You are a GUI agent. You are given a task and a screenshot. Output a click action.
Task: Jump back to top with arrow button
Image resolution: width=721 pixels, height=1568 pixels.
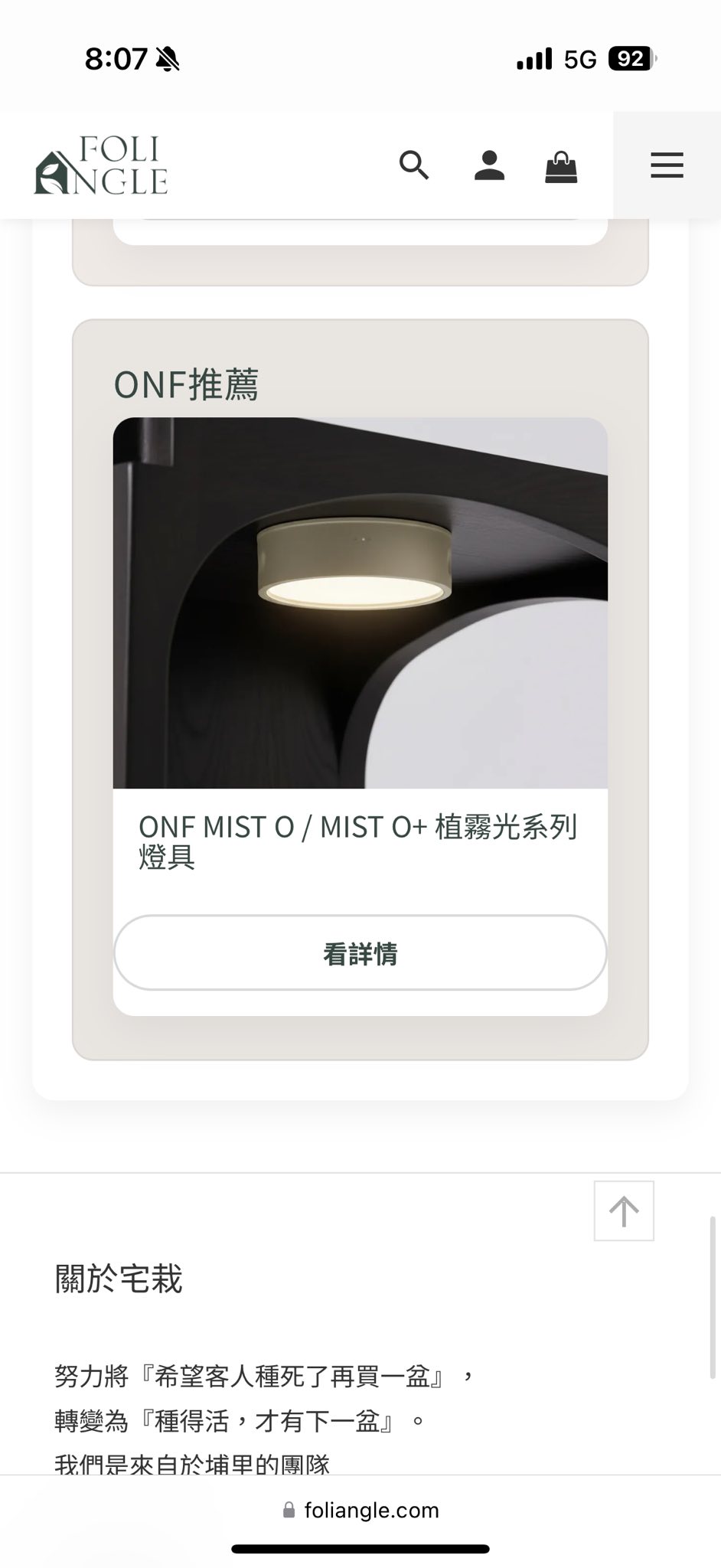tap(624, 1210)
